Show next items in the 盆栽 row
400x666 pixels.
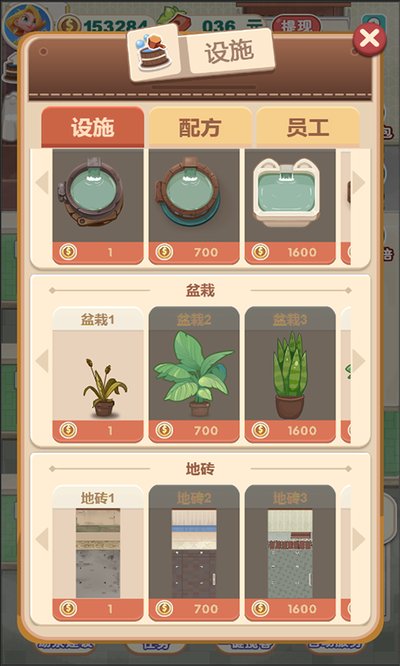(x=358, y=361)
